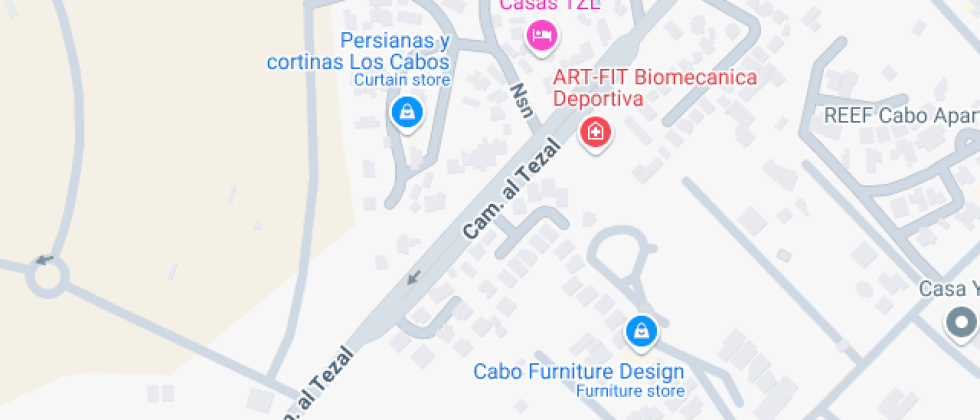The width and height of the screenshot is (980, 420).
Task: Tap the Cabo Furniture Design store pin
Action: pyautogui.click(x=640, y=328)
